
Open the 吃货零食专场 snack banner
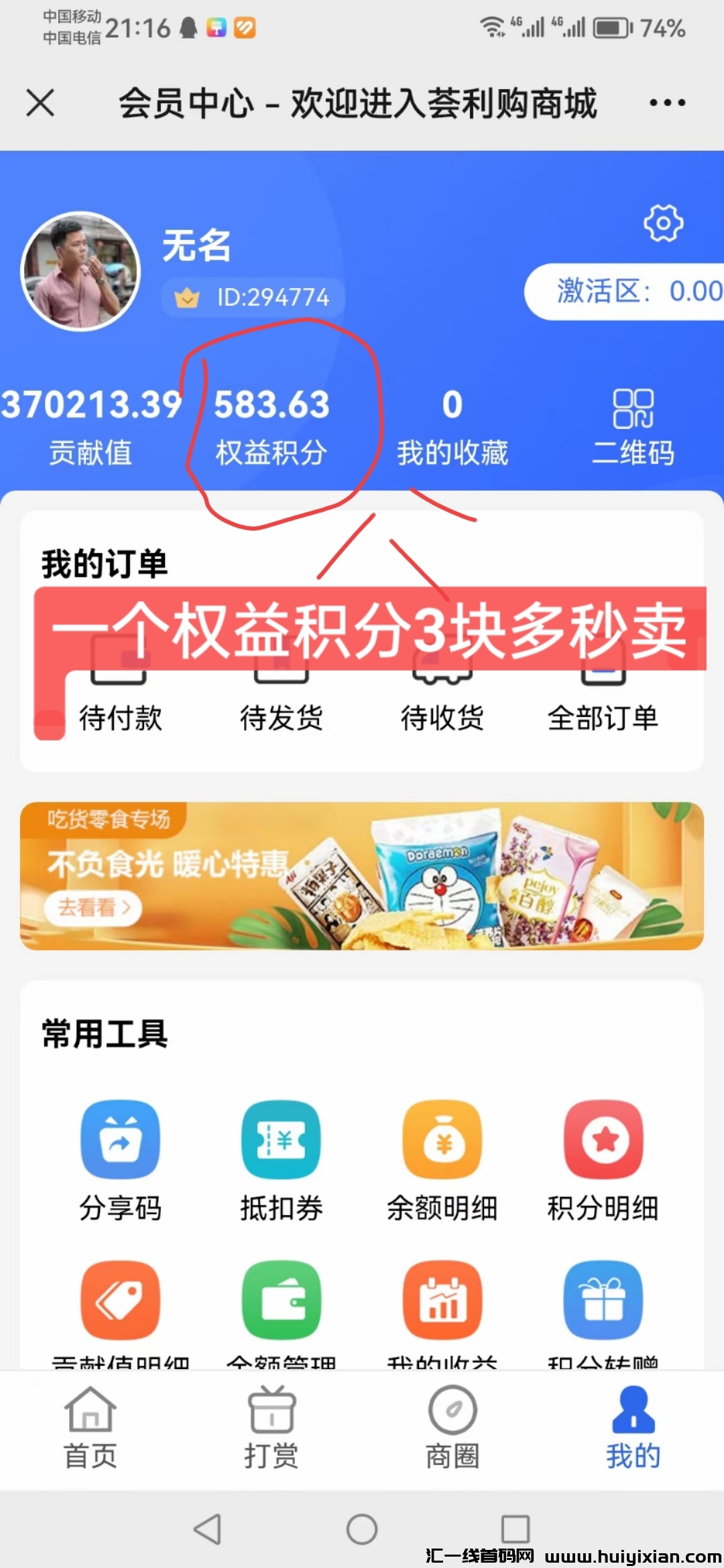point(362,876)
